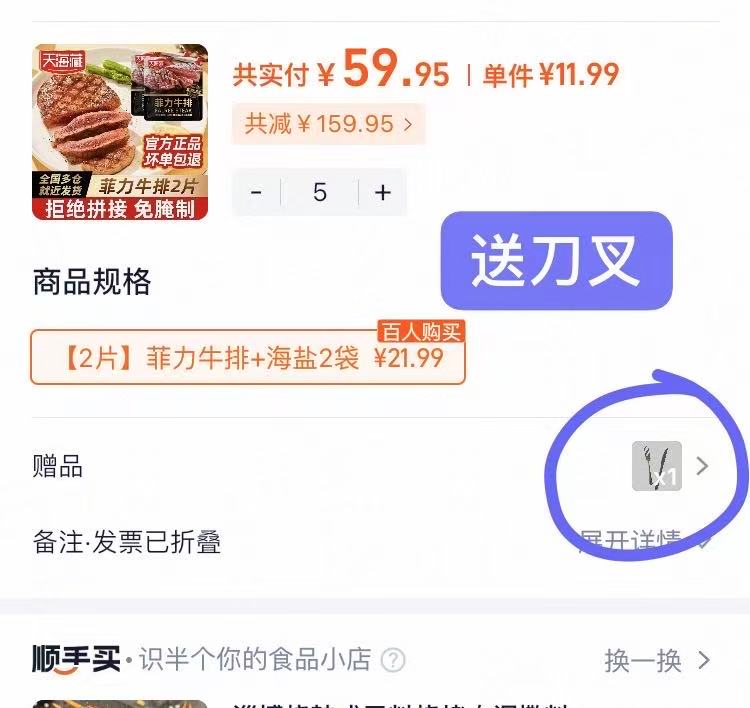Decrease quantity with the minus button

(x=257, y=193)
